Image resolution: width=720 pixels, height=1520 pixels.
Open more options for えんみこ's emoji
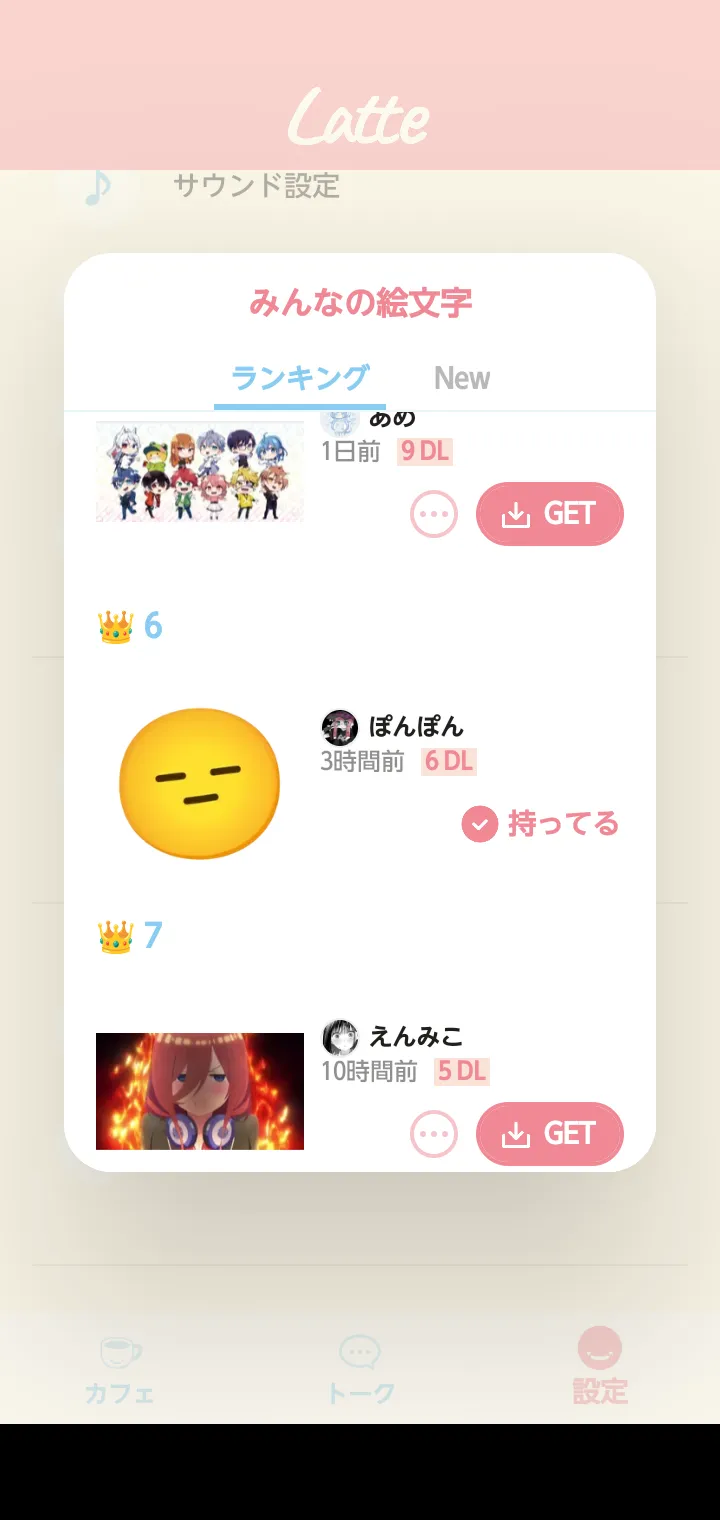pos(434,1134)
